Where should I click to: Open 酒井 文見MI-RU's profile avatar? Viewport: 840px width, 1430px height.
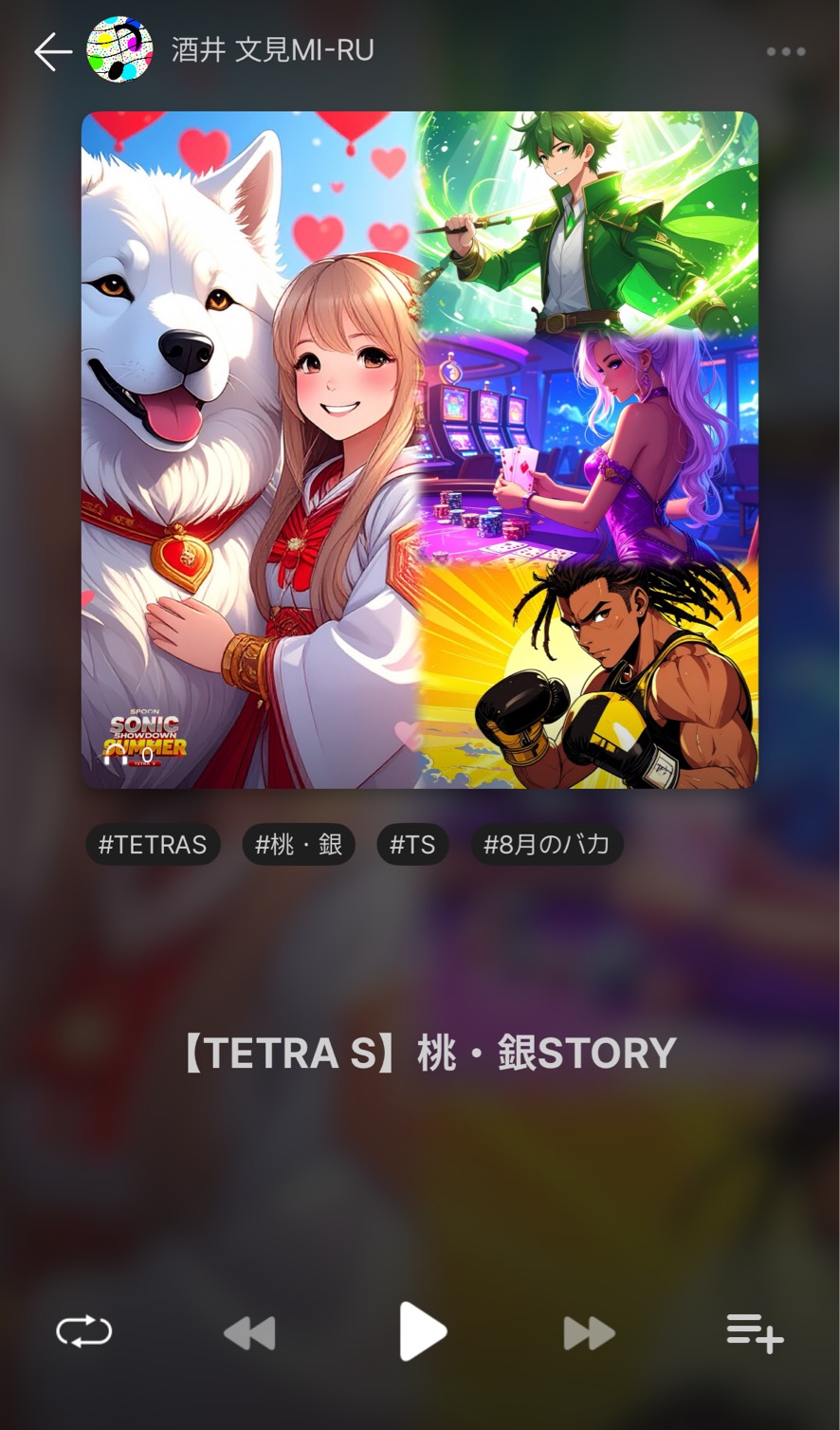pos(119,49)
